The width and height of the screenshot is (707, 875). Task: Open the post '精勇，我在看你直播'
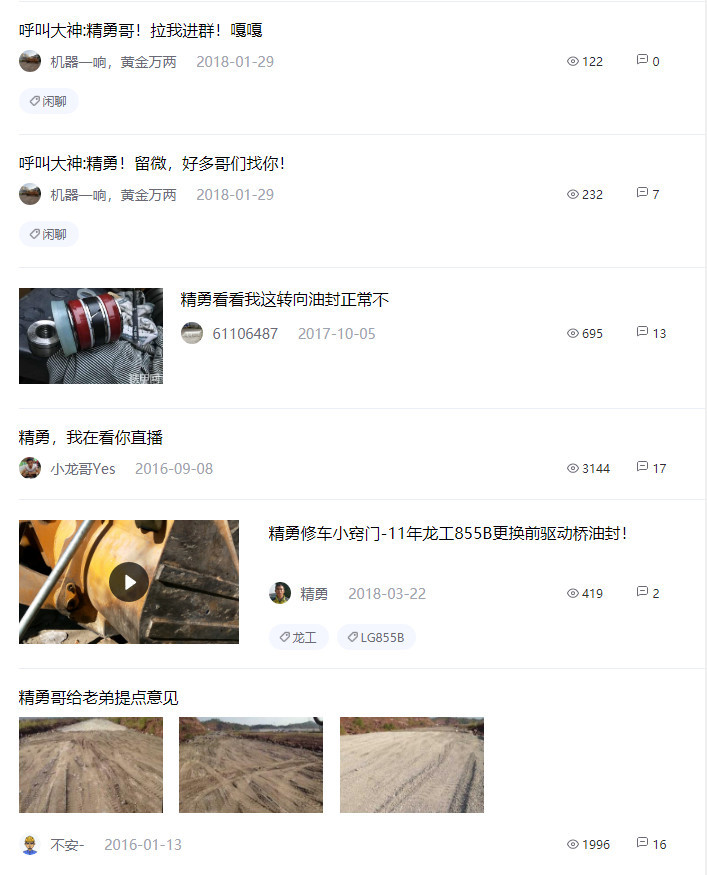[91, 437]
